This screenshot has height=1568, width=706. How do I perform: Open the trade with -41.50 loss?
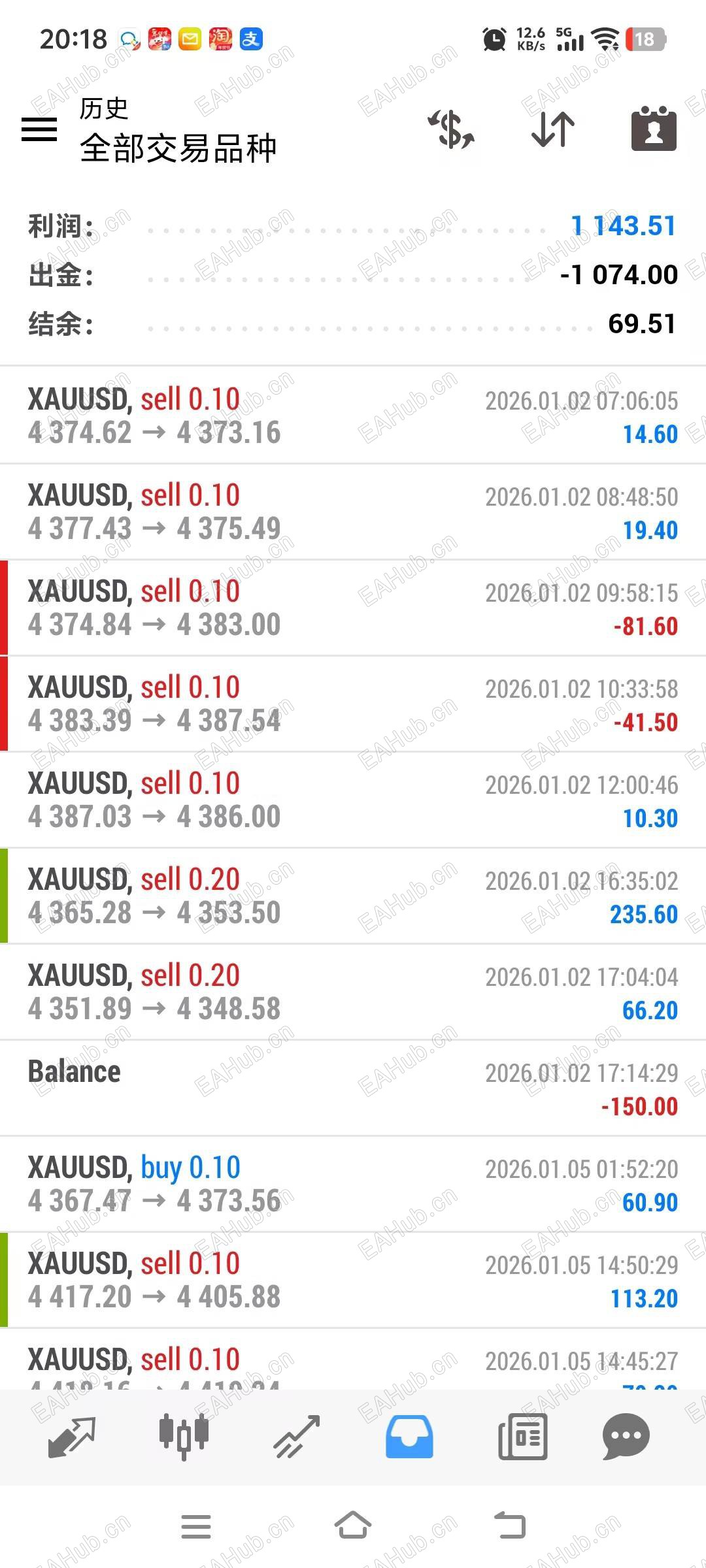[353, 704]
